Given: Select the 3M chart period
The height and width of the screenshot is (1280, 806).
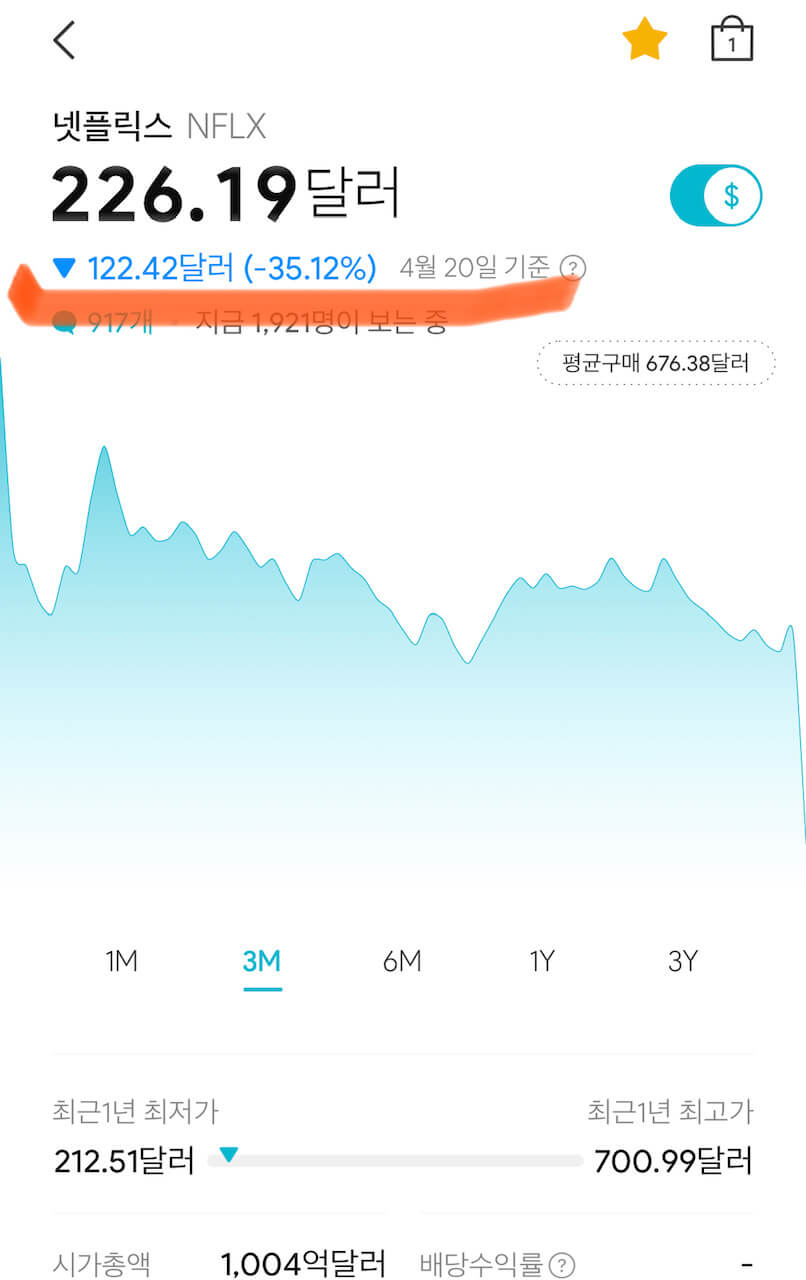Looking at the screenshot, I should coord(262,962).
